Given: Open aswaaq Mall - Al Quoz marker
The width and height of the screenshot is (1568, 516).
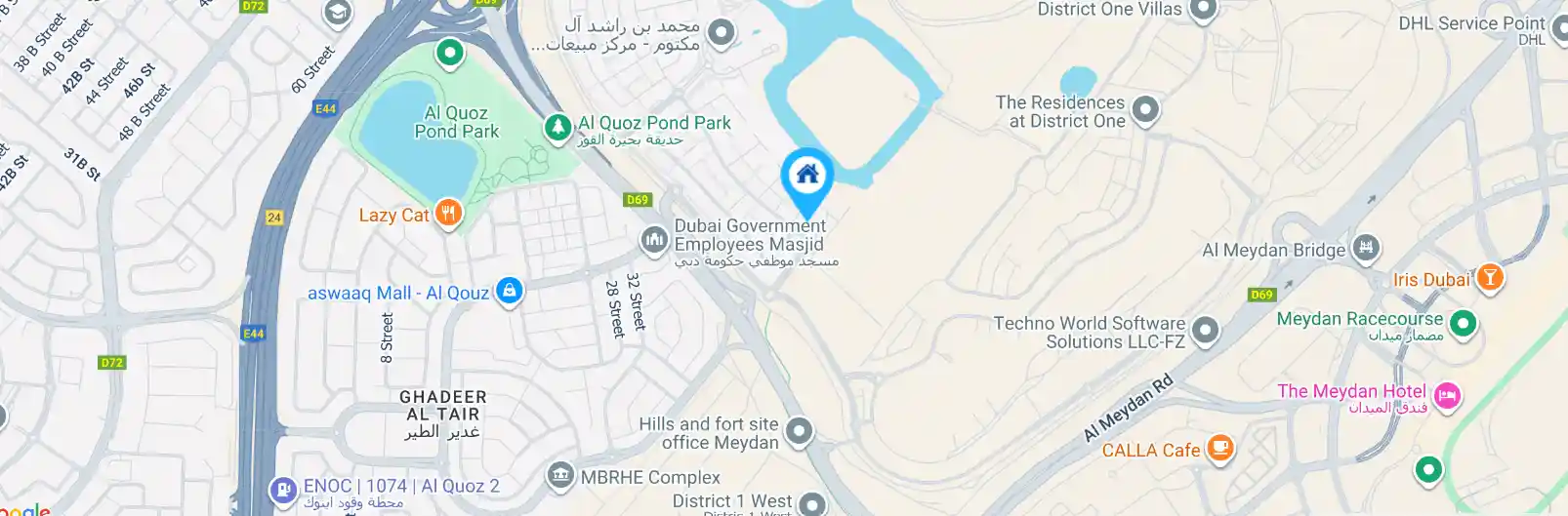Looking at the screenshot, I should click(x=509, y=291).
